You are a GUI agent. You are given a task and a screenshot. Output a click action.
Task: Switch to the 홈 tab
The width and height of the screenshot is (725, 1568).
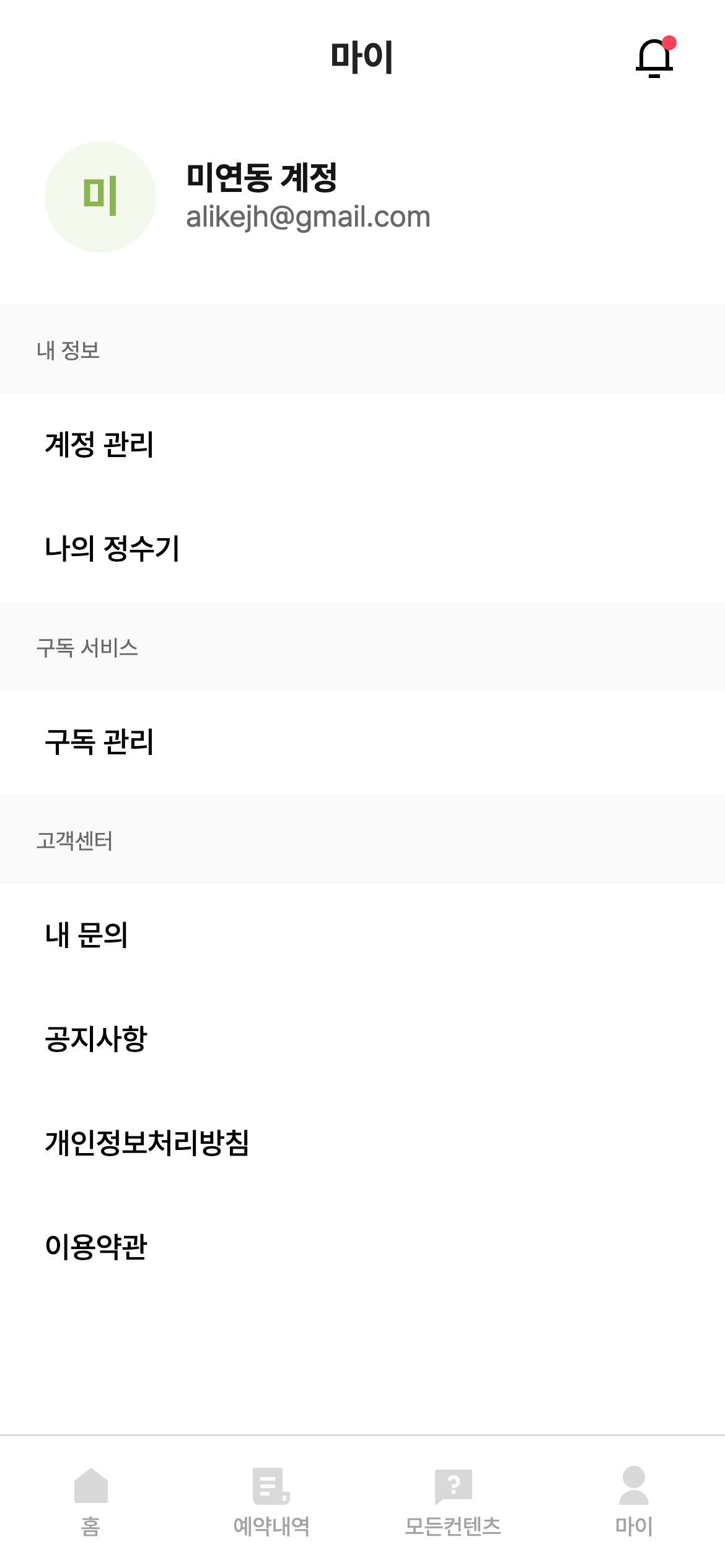click(90, 1501)
